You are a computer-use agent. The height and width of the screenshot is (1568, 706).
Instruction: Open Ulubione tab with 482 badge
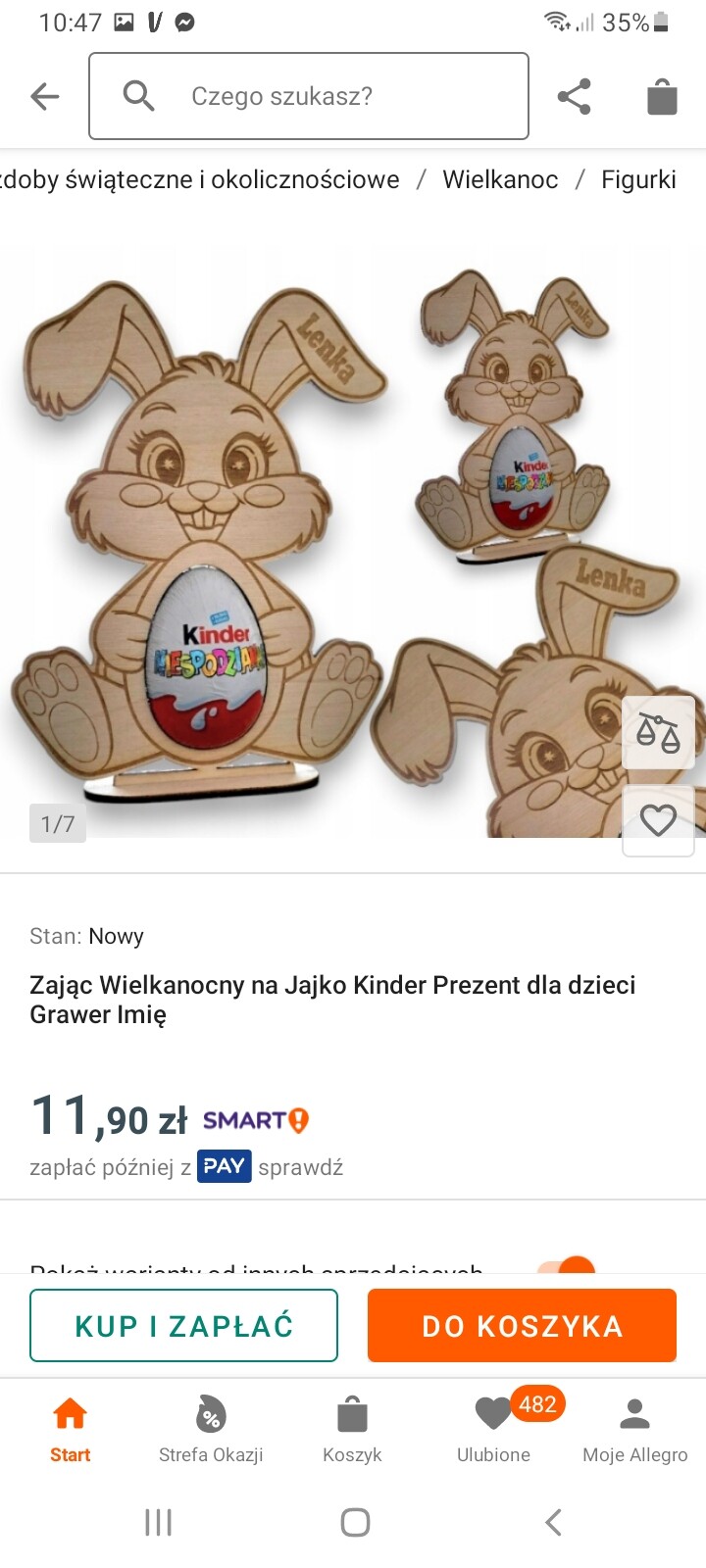[493, 1429]
